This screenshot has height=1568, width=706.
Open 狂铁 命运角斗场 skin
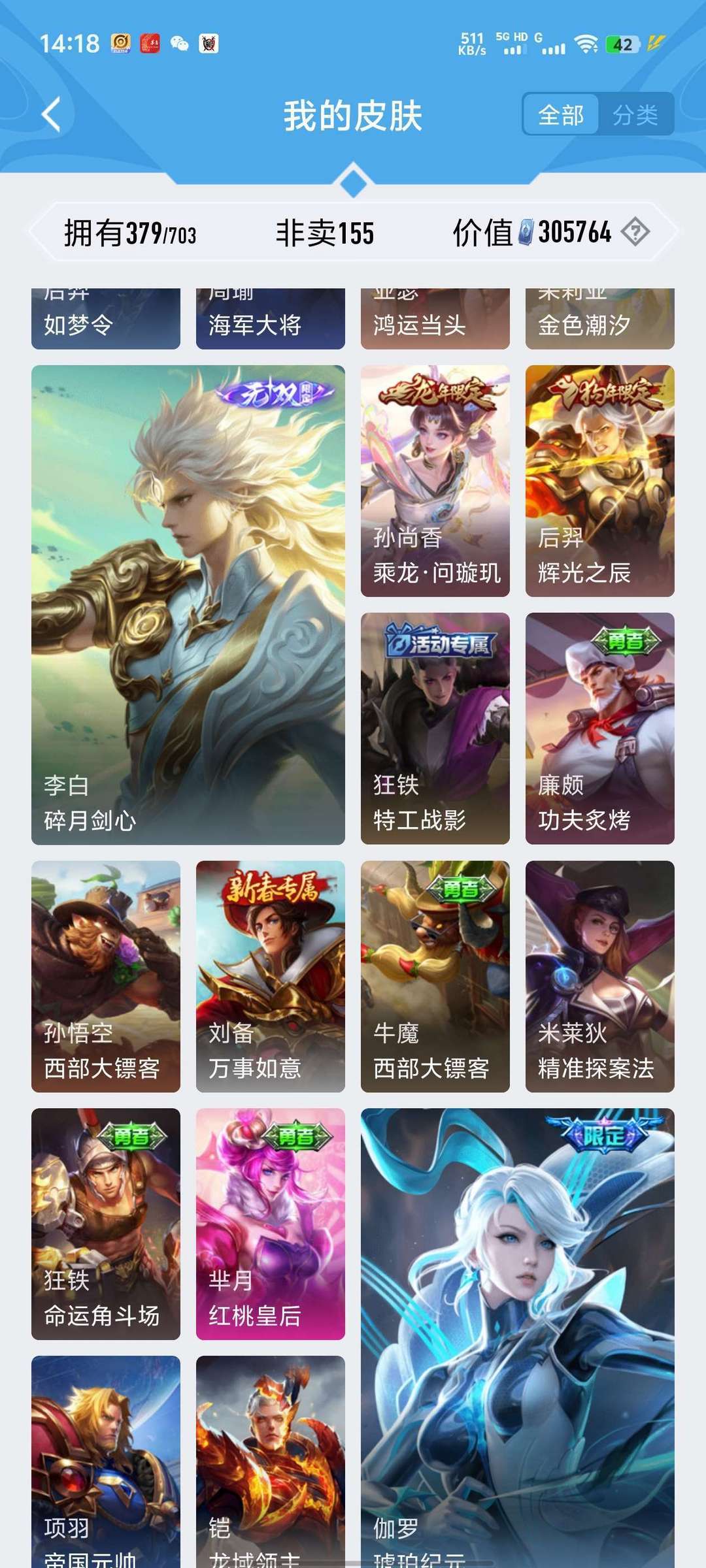[x=106, y=1224]
